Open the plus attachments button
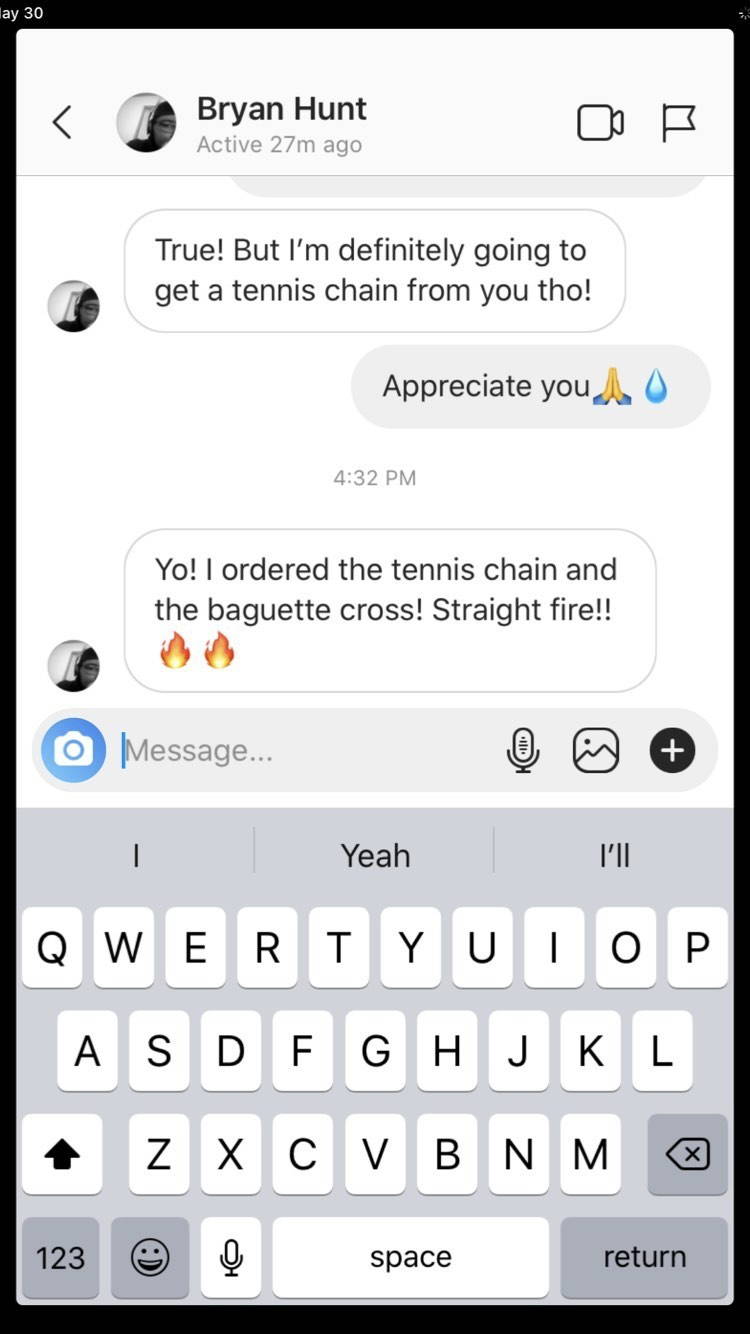This screenshot has height=1334, width=750. [673, 750]
